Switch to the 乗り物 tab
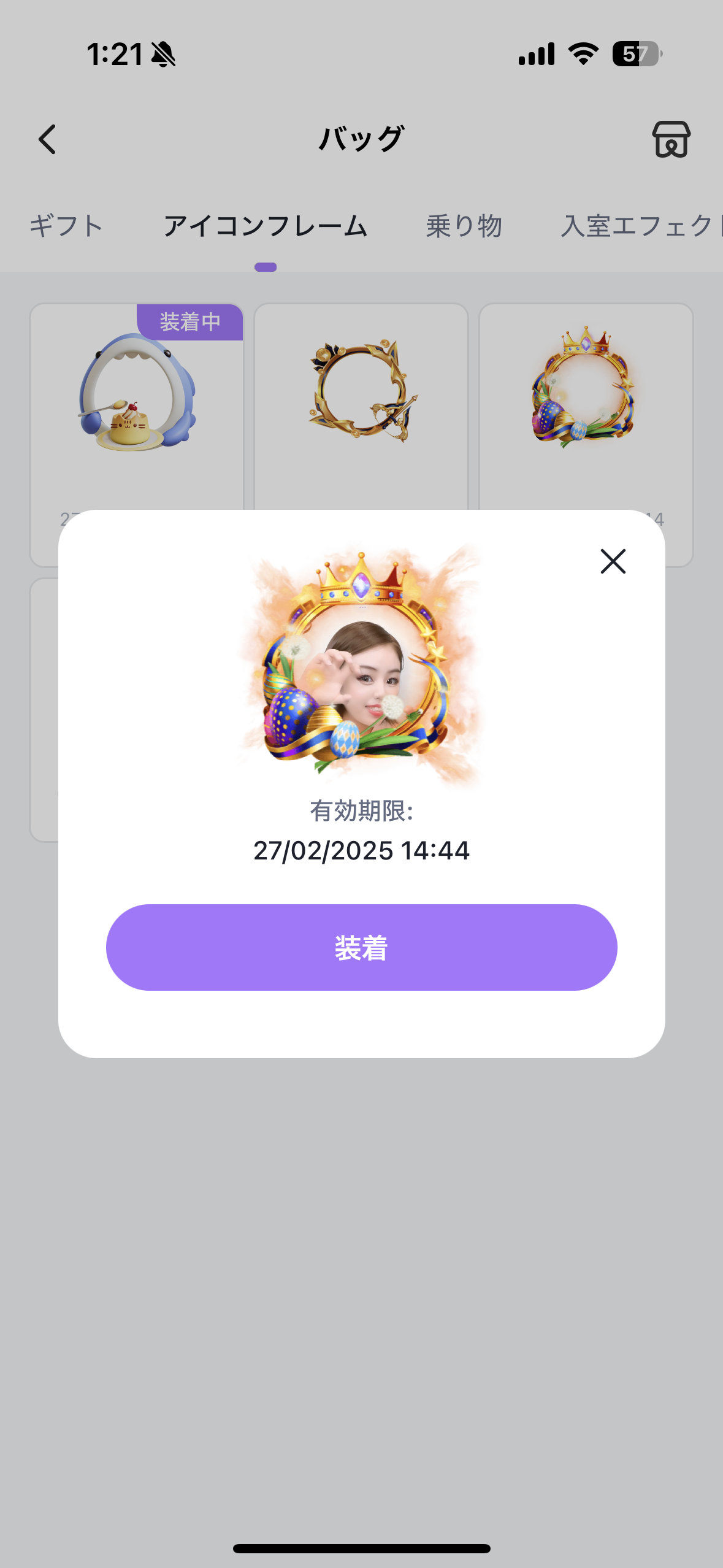 coord(464,226)
